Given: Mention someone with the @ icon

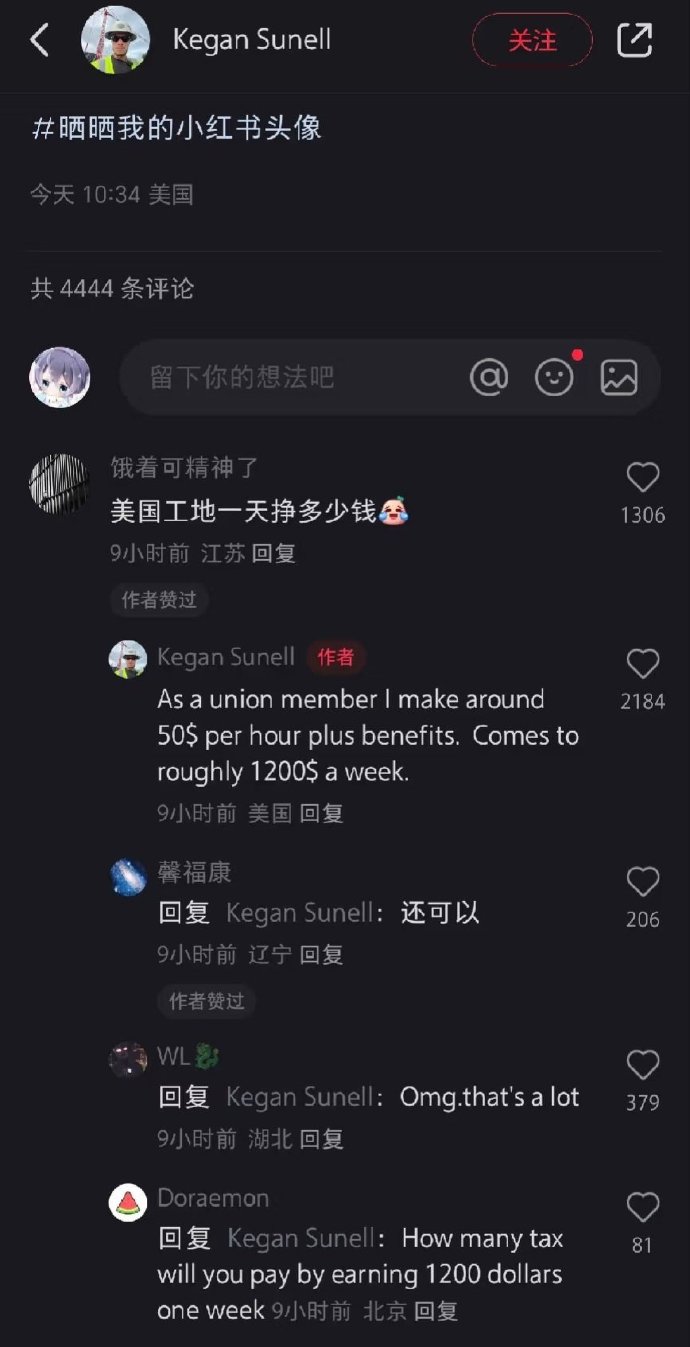Looking at the screenshot, I should [489, 377].
